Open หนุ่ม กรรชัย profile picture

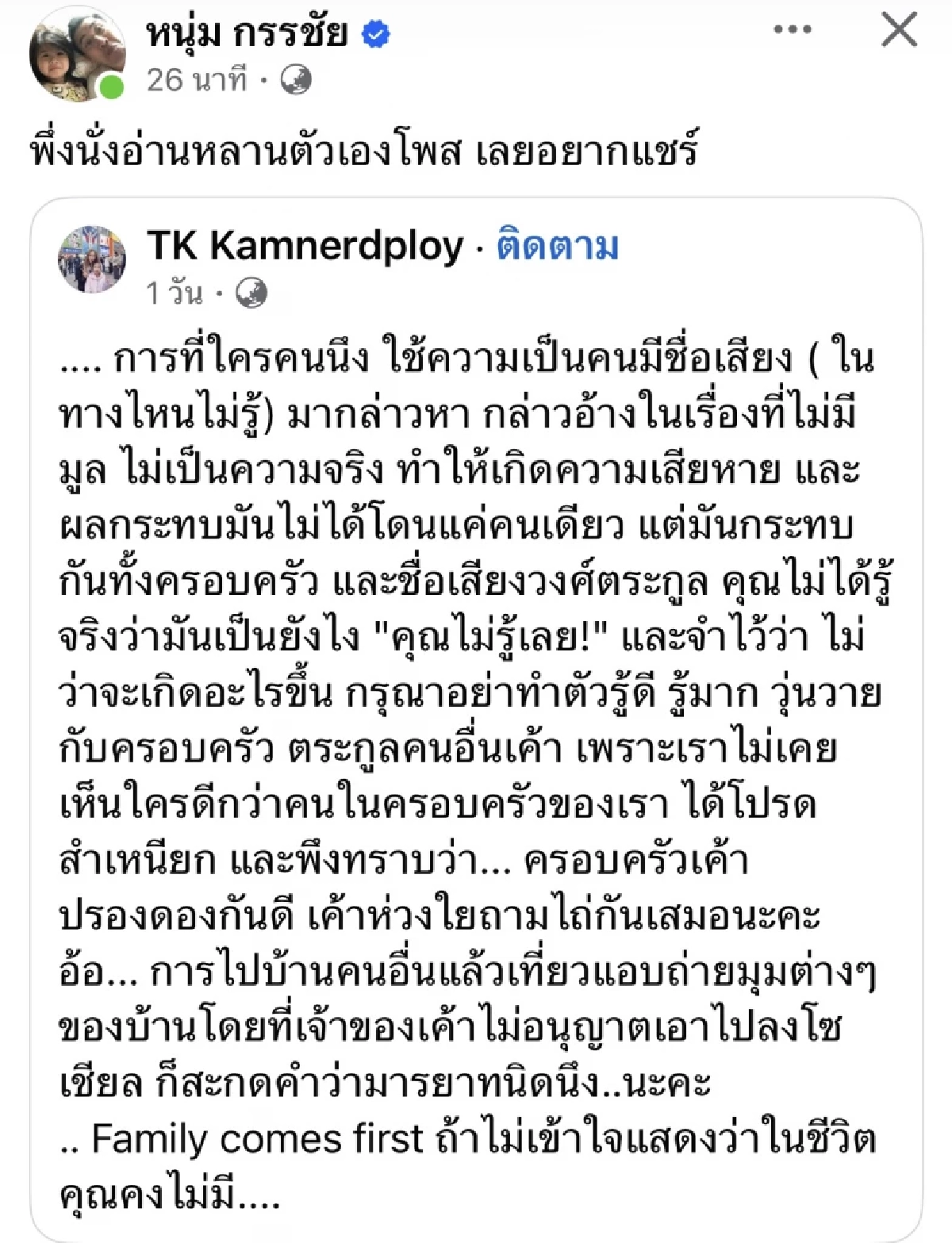77,54
